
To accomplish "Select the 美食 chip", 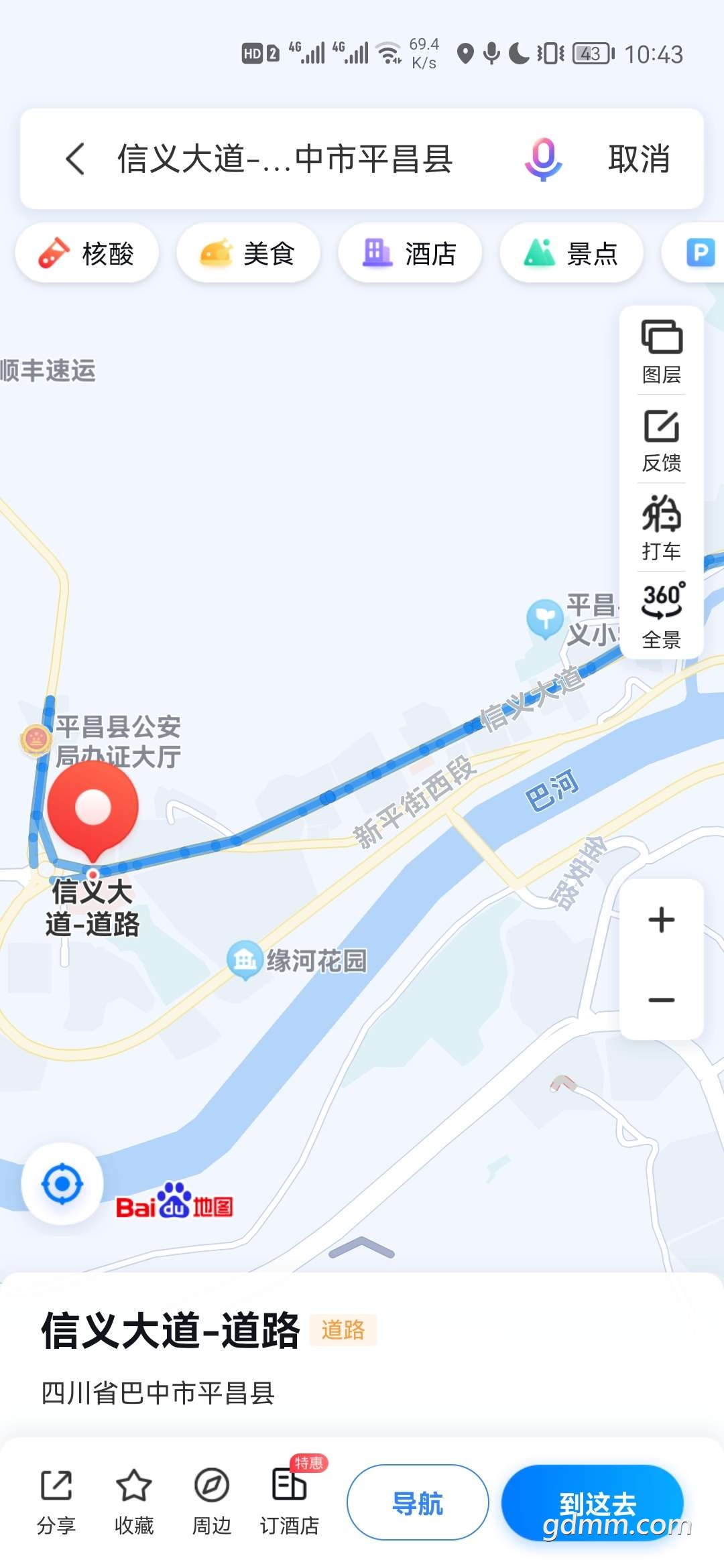I will pyautogui.click(x=249, y=253).
